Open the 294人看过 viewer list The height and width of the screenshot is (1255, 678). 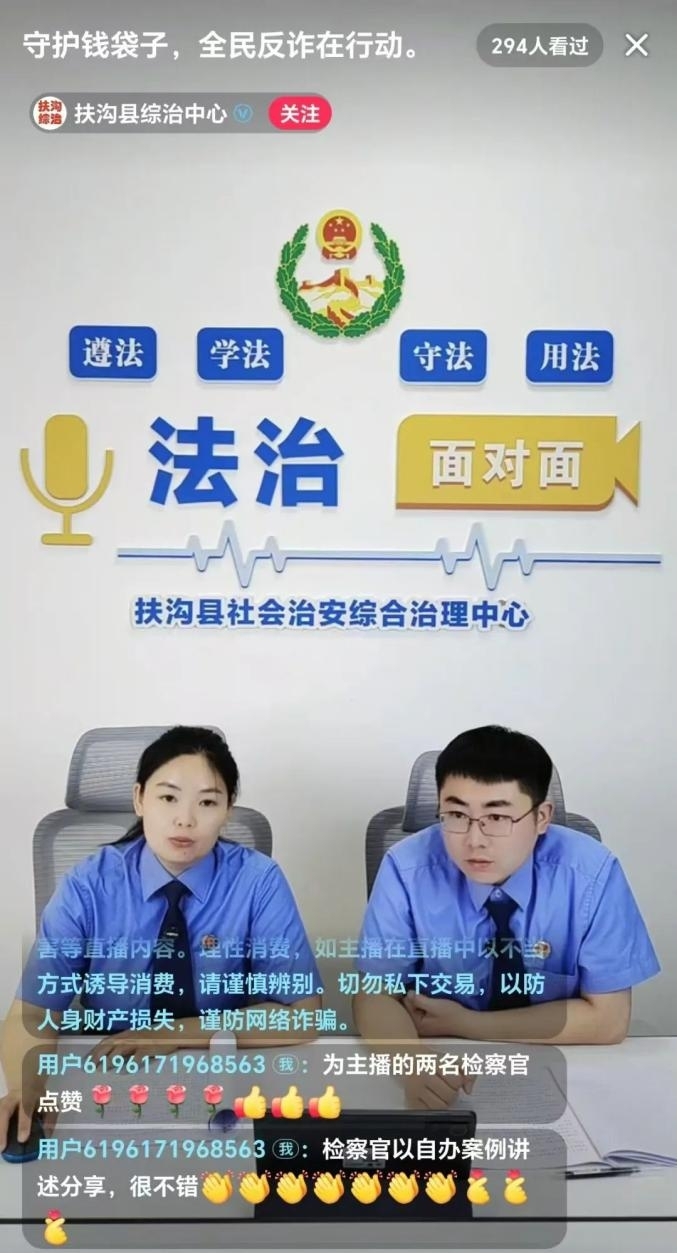[539, 46]
